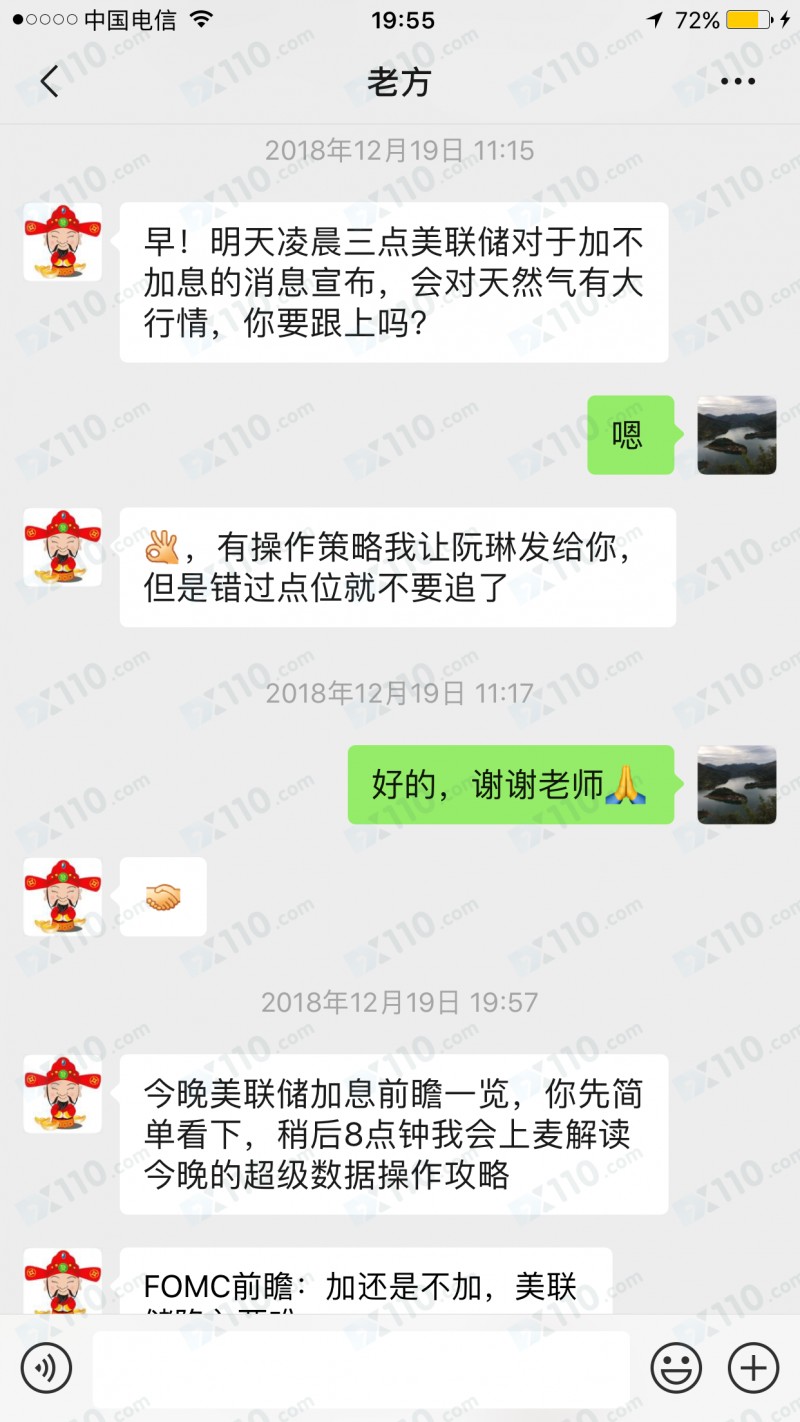Switch to voice message input mode

click(x=47, y=1367)
